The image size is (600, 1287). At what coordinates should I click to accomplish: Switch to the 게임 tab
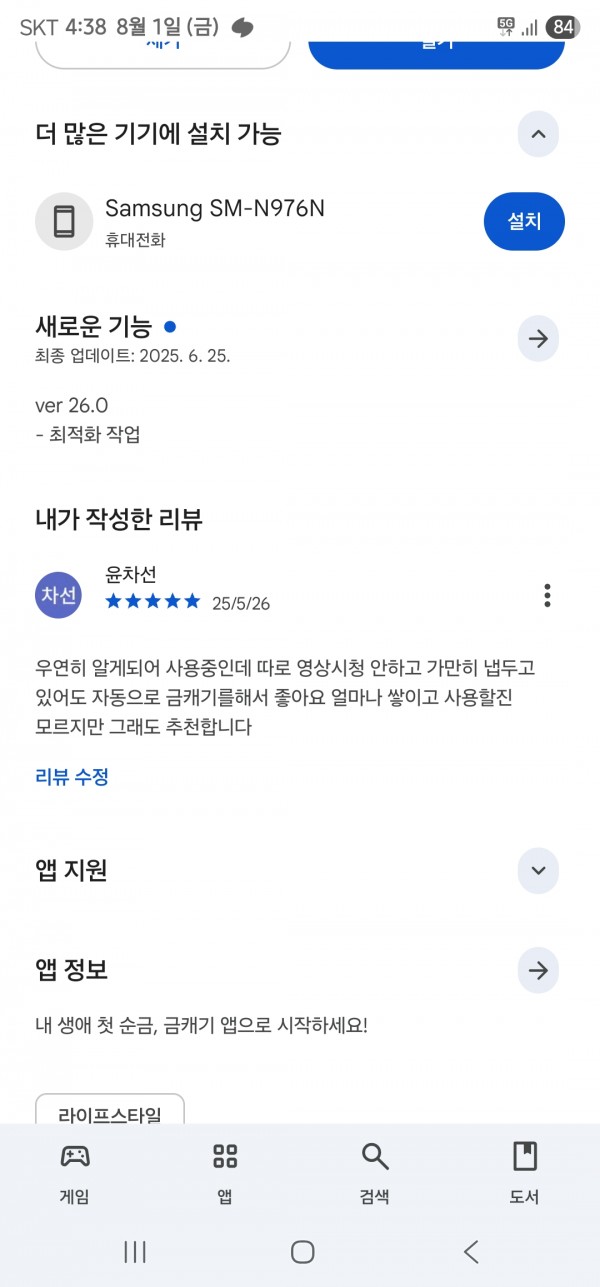(x=75, y=1173)
